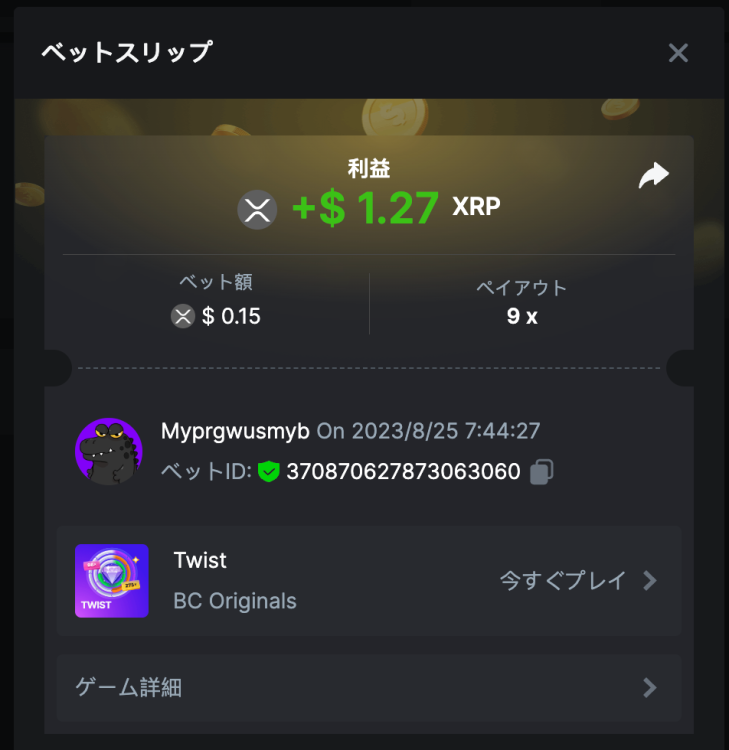Open the Twist game to play now
The width and height of the screenshot is (729, 750).
coord(577,580)
